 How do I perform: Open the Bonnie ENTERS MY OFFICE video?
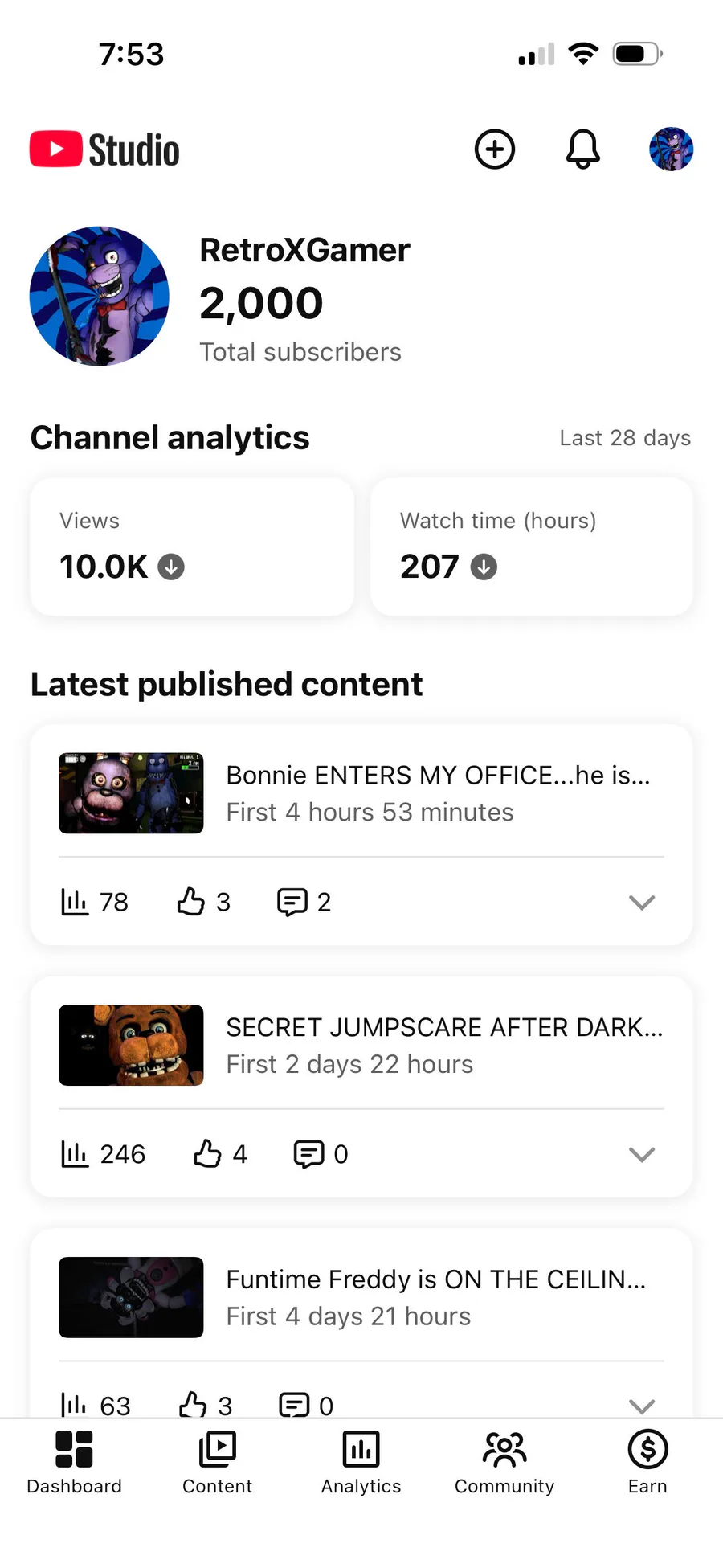pos(438,792)
